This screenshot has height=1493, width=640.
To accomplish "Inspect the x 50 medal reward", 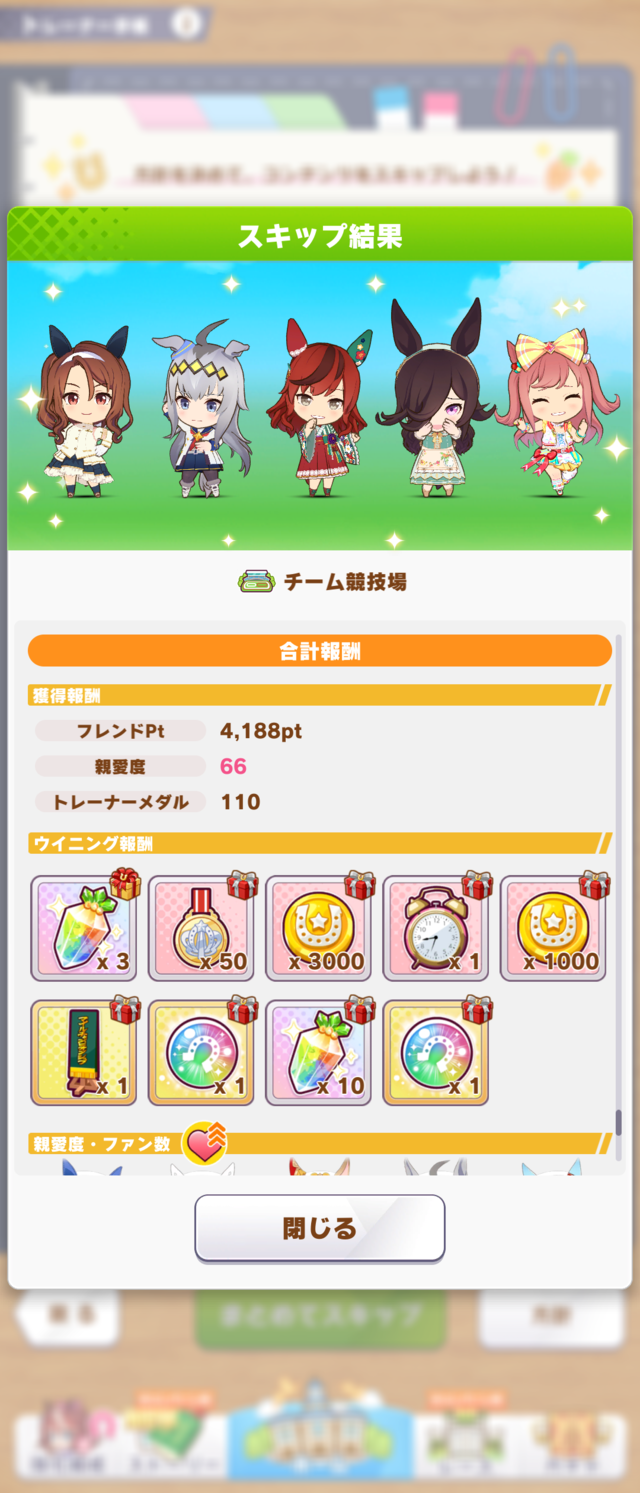I will pyautogui.click(x=201, y=929).
